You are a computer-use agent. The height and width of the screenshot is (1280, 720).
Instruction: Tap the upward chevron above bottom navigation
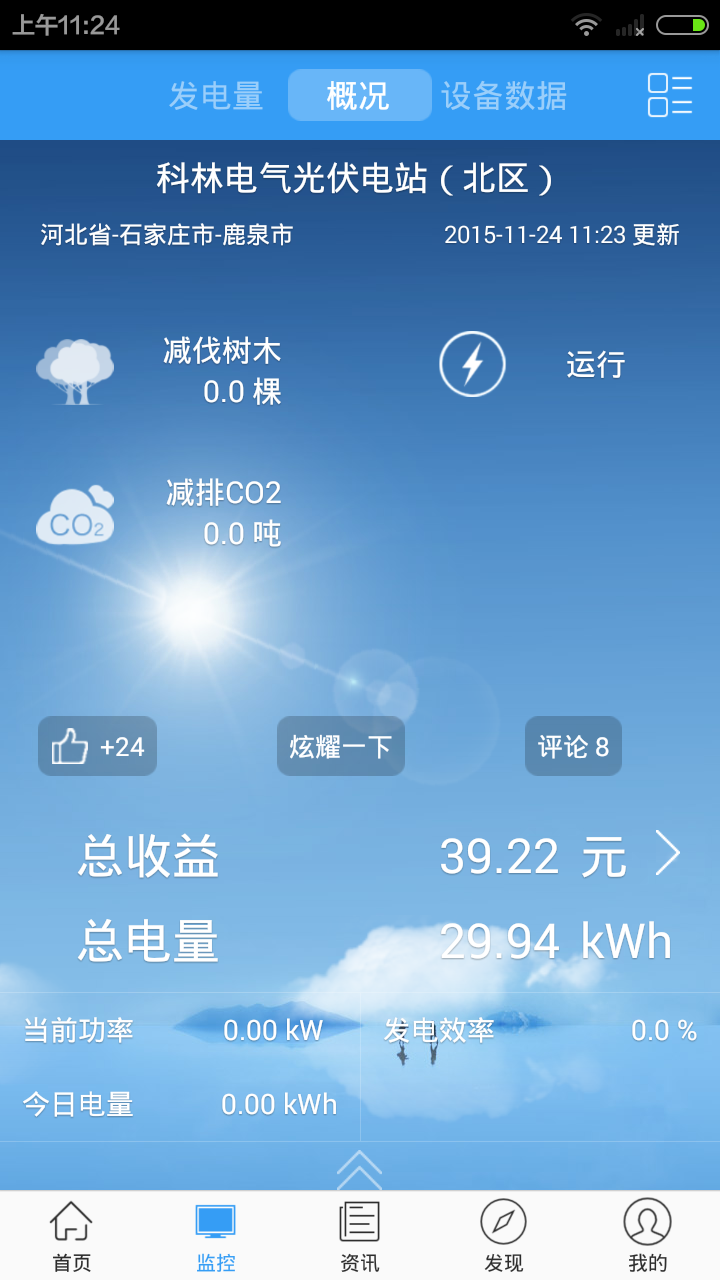[x=359, y=1168]
